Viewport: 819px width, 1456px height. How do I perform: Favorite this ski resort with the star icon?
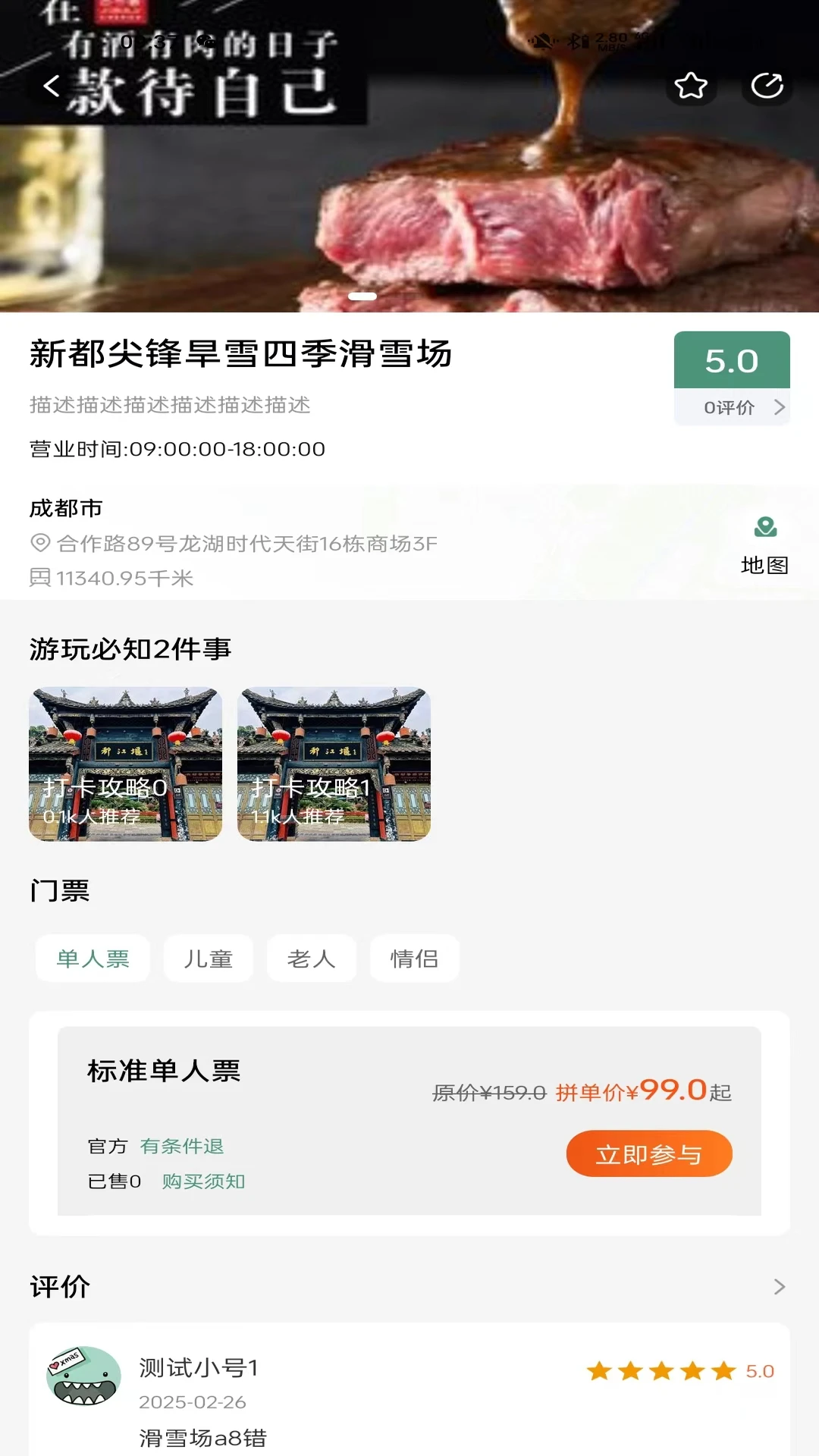[691, 86]
